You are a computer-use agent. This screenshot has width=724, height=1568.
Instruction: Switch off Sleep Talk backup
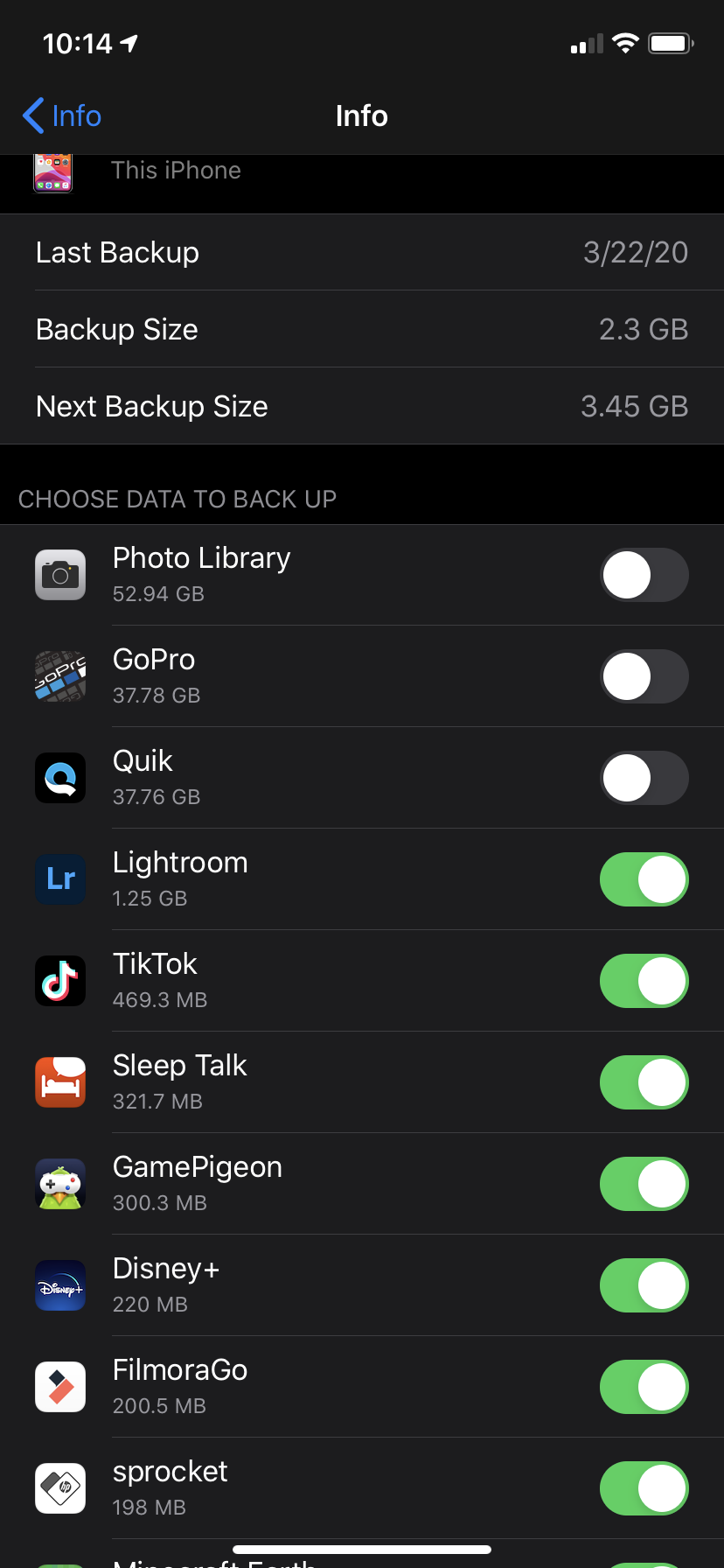pos(644,1082)
